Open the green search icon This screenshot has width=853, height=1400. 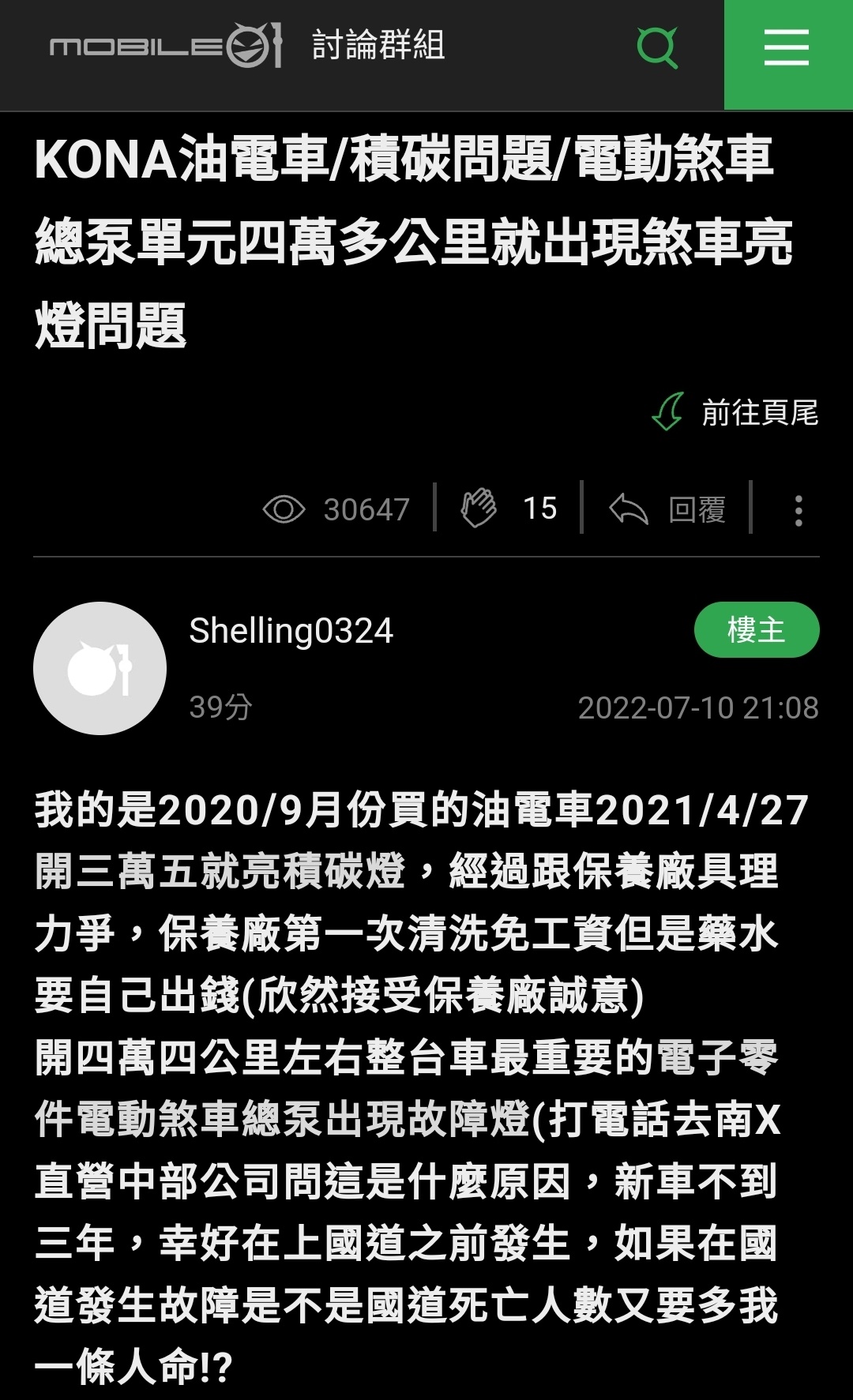pyautogui.click(x=658, y=47)
